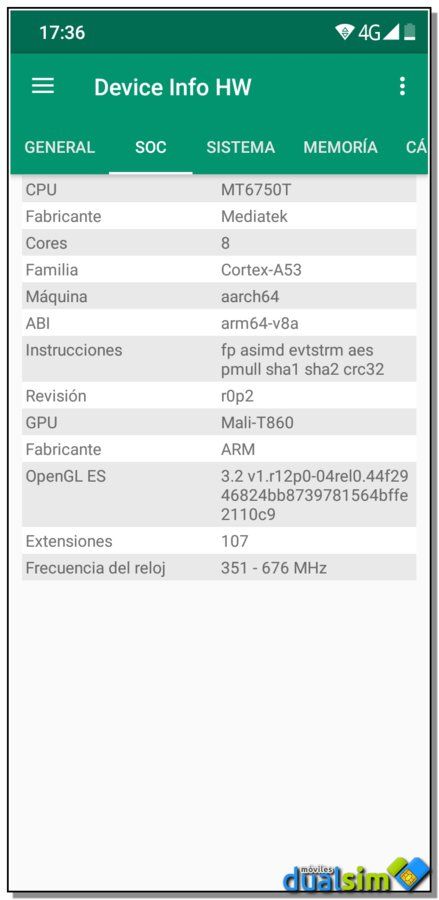Select the SOC tab
This screenshot has width=439, height=900.
tap(151, 148)
